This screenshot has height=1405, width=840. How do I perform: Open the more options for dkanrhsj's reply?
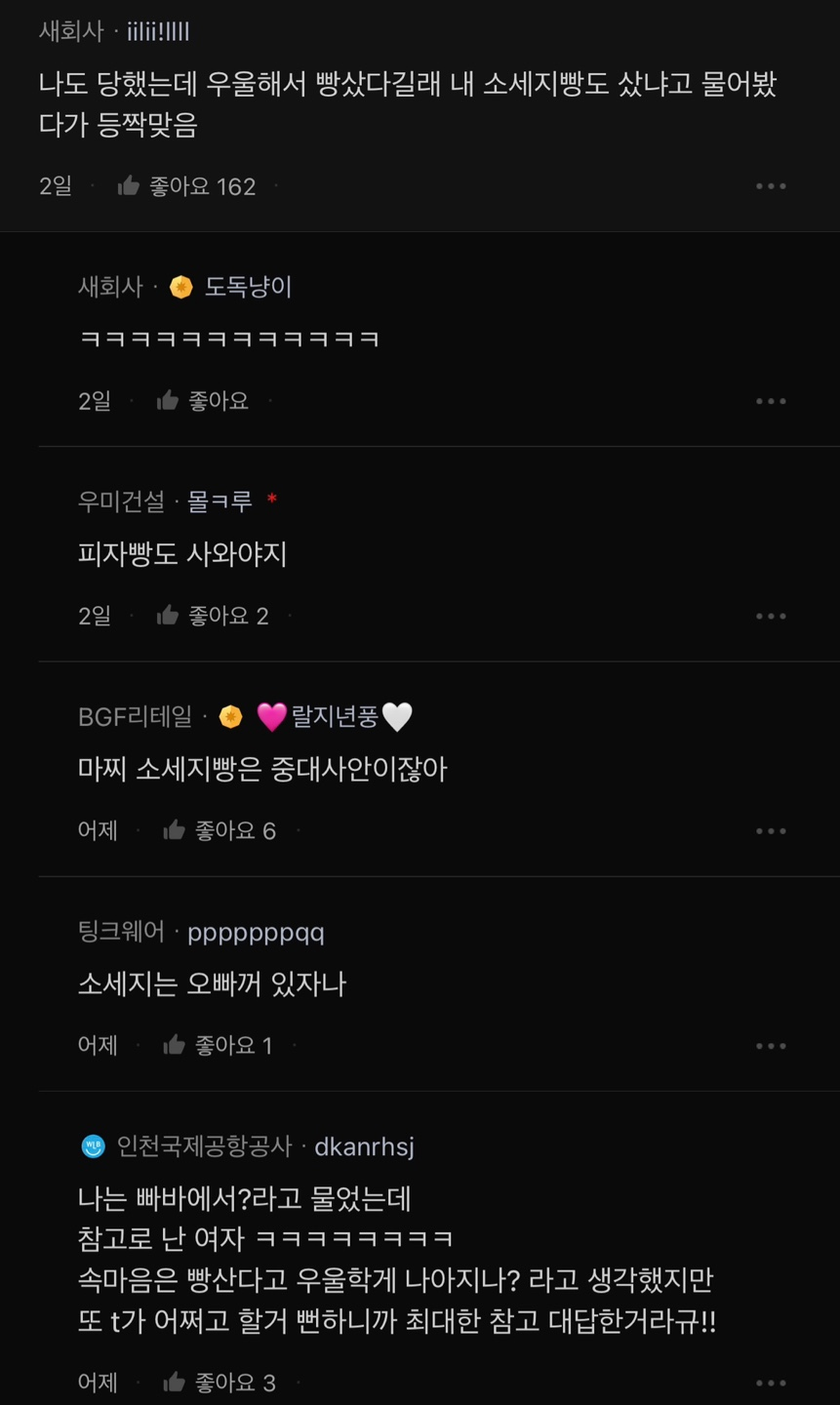pyautogui.click(x=770, y=1382)
